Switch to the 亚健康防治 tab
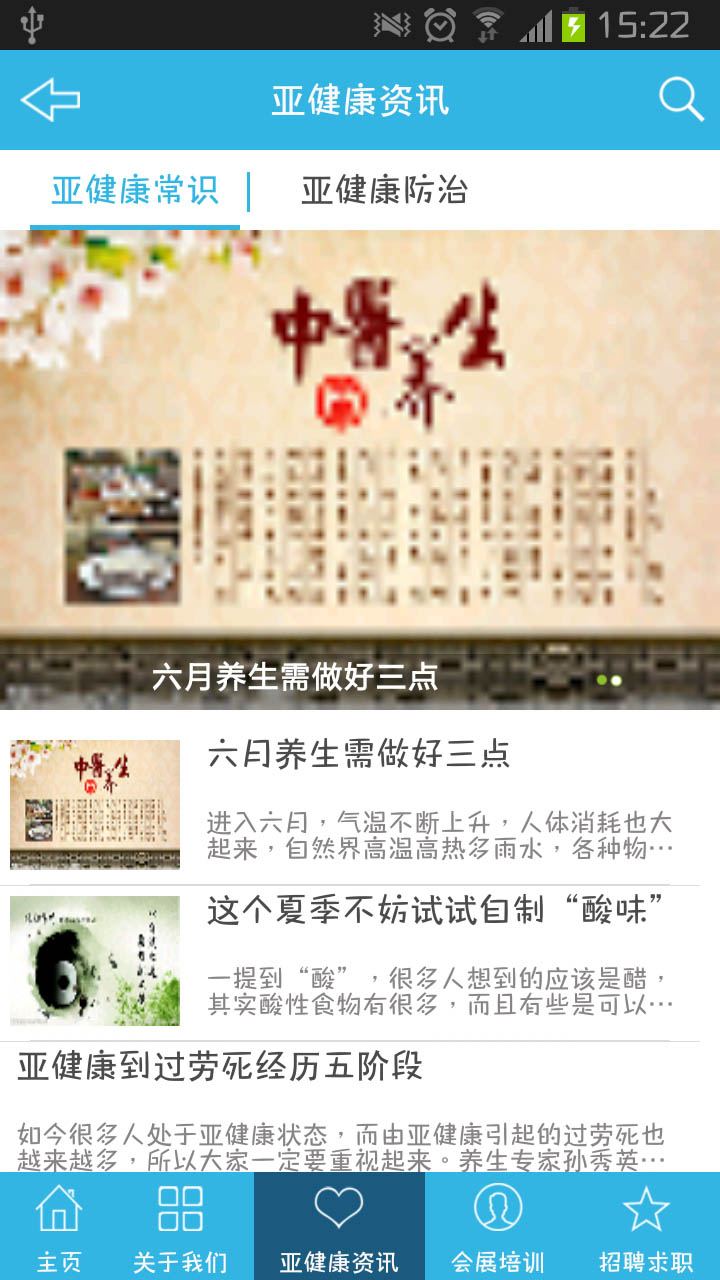 [384, 190]
